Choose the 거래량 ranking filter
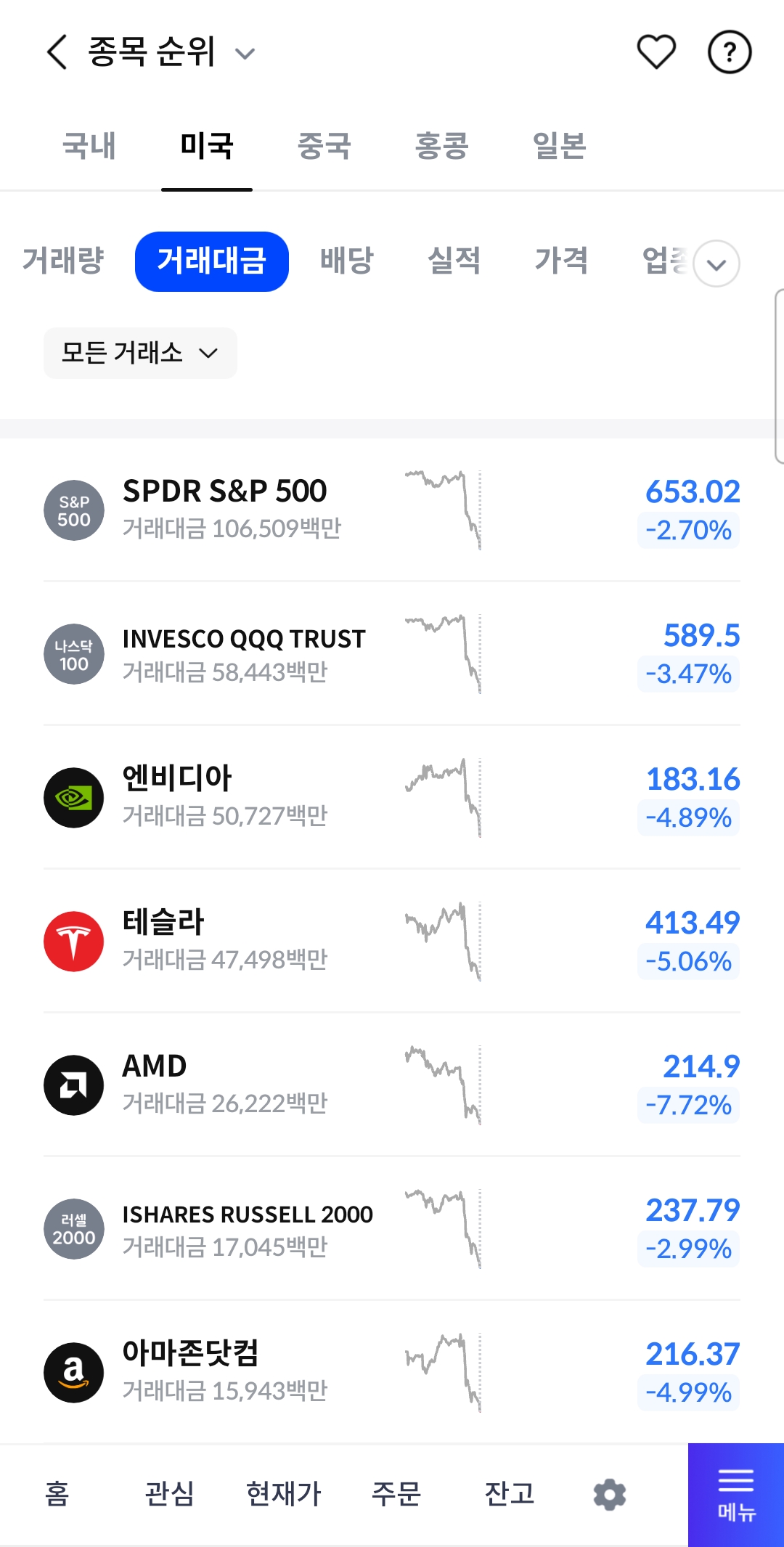The width and height of the screenshot is (784, 1547). 63,261
